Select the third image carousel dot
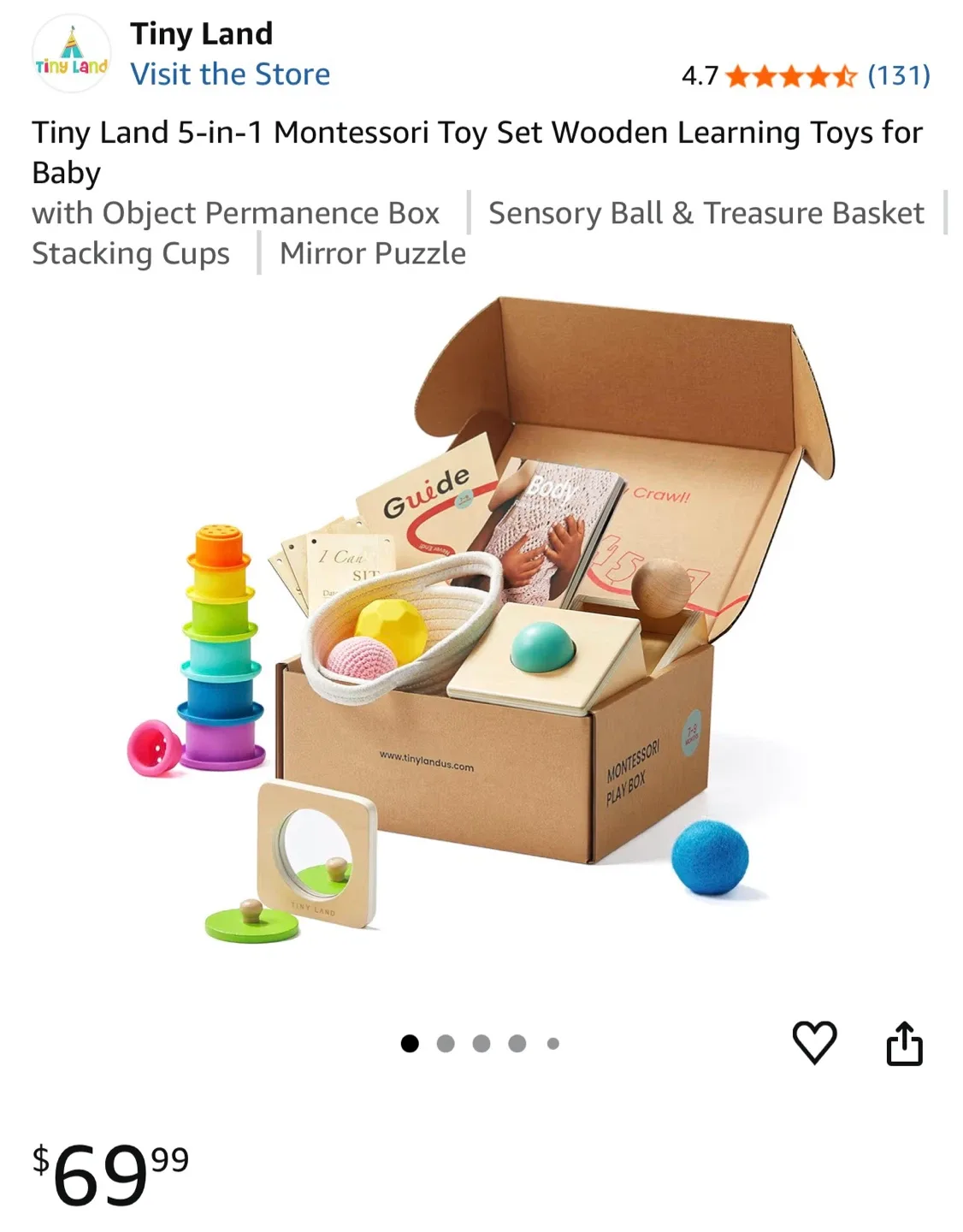This screenshot has width=963, height=1232. [x=482, y=1042]
